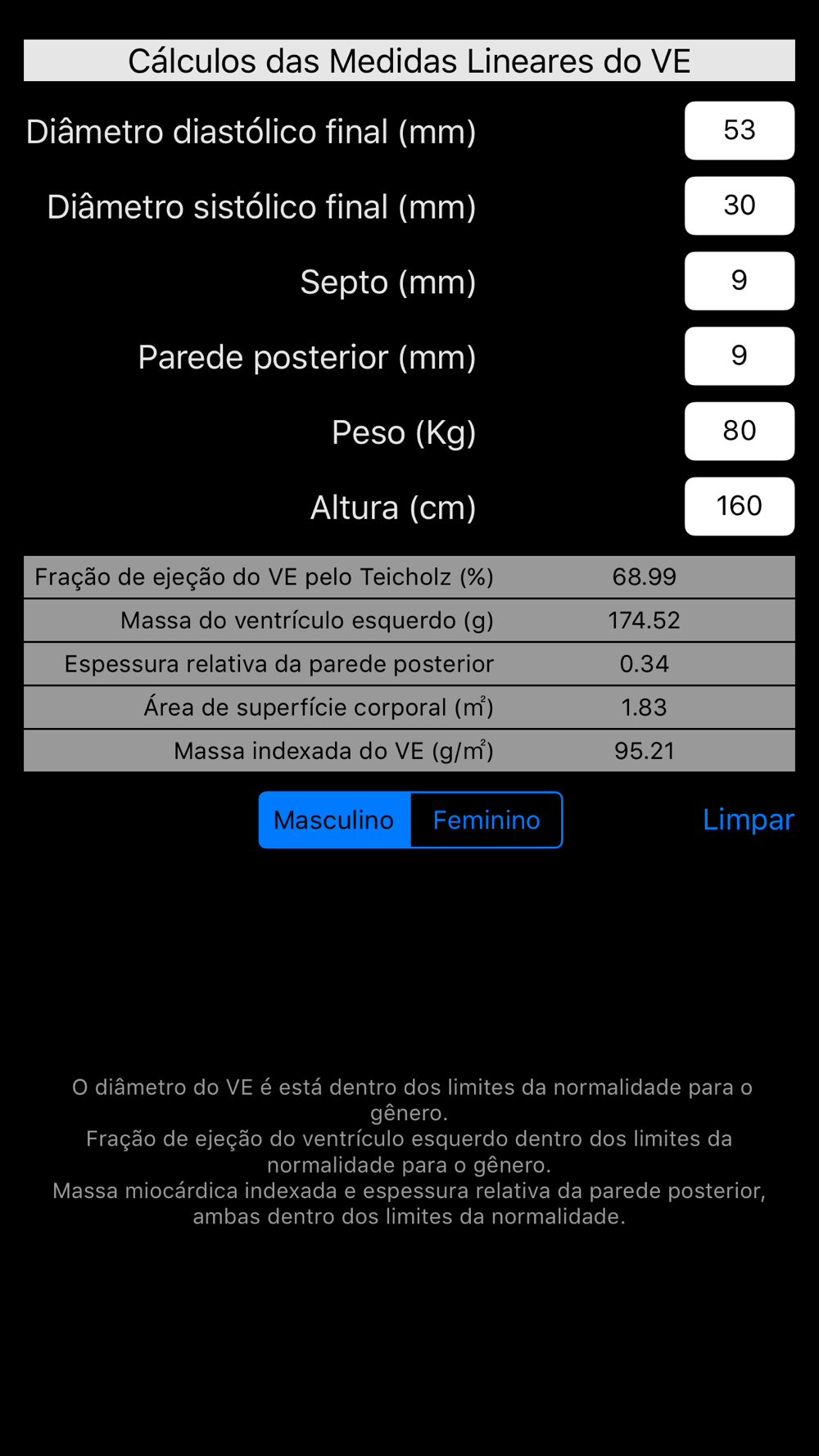The width and height of the screenshot is (819, 1456).
Task: Select the Parede posterior field
Action: (740, 356)
